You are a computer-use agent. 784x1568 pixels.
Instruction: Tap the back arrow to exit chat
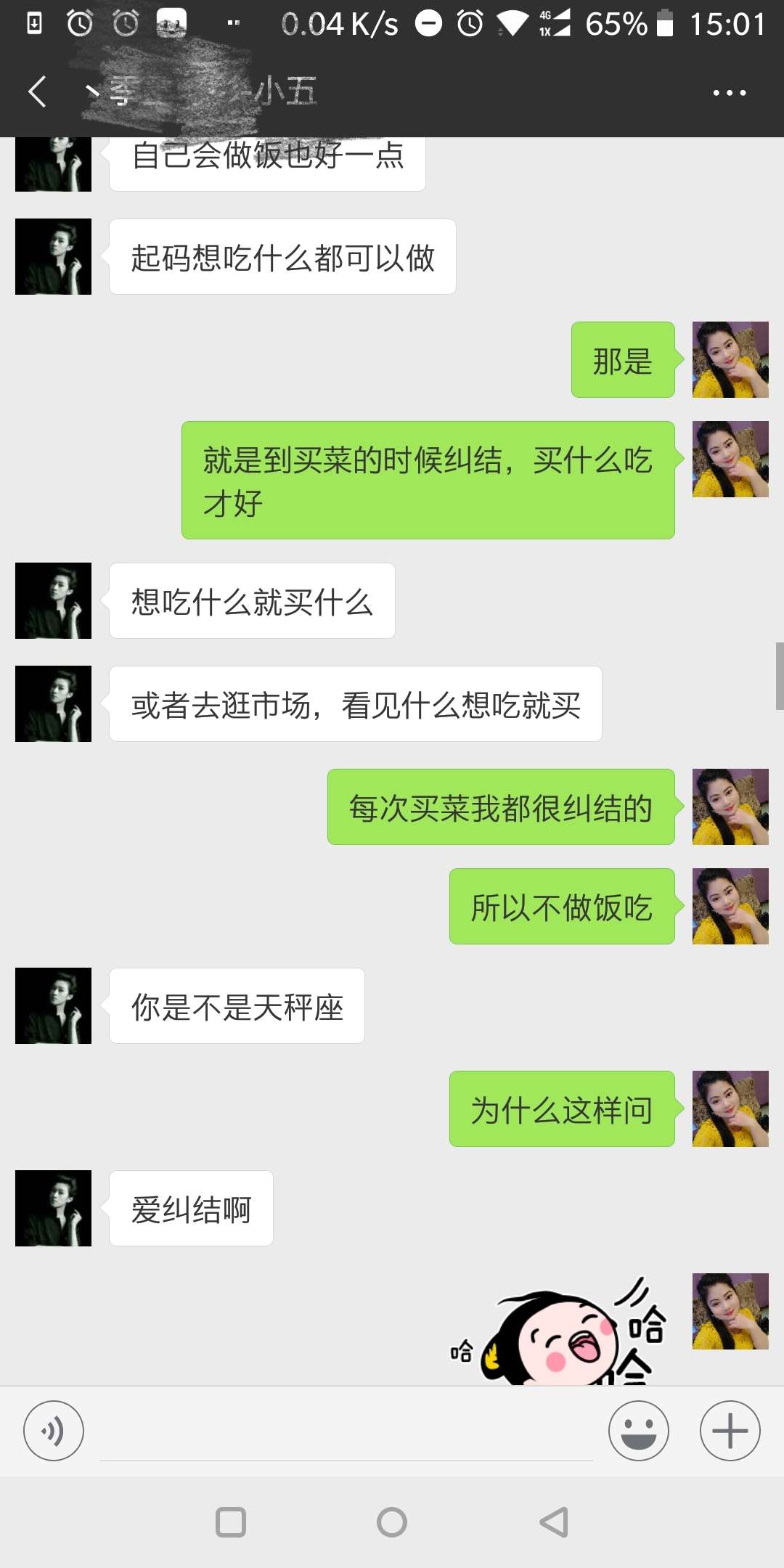(36, 92)
